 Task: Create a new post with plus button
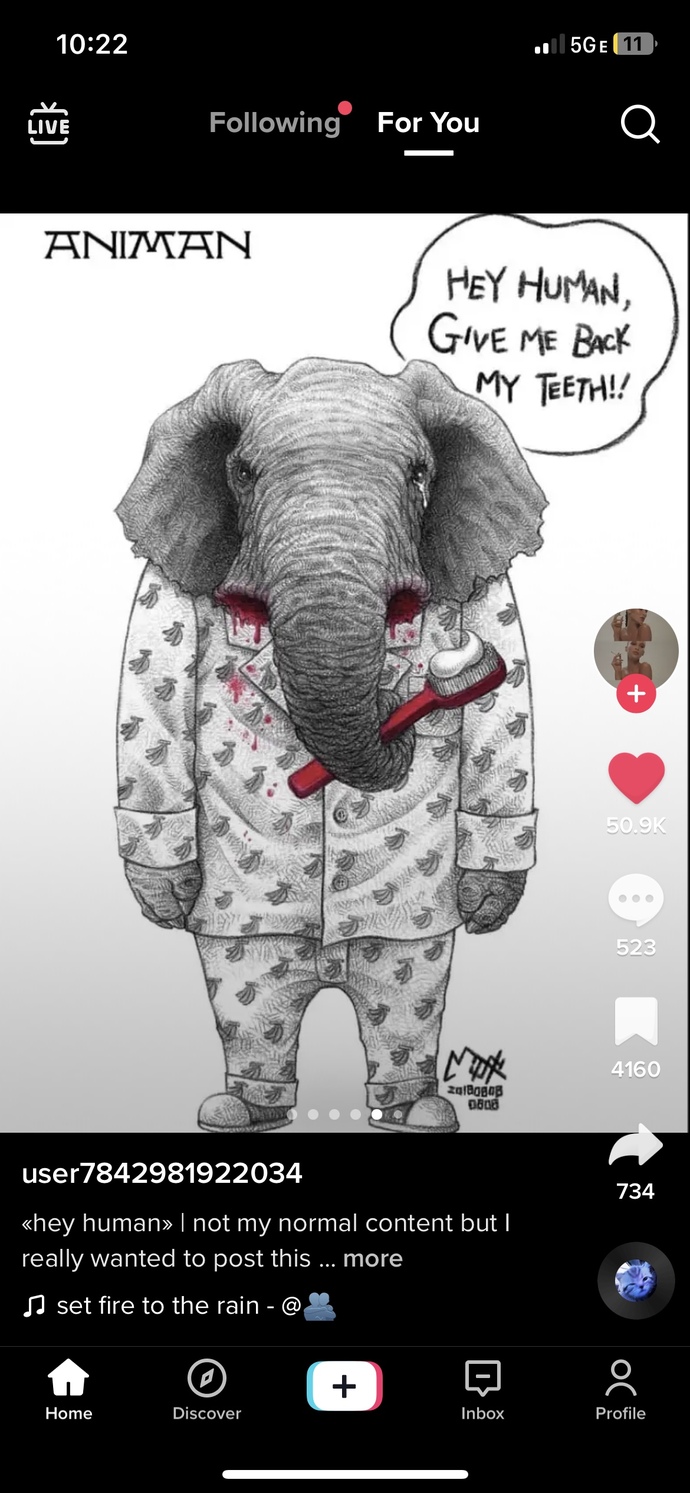pos(344,1387)
